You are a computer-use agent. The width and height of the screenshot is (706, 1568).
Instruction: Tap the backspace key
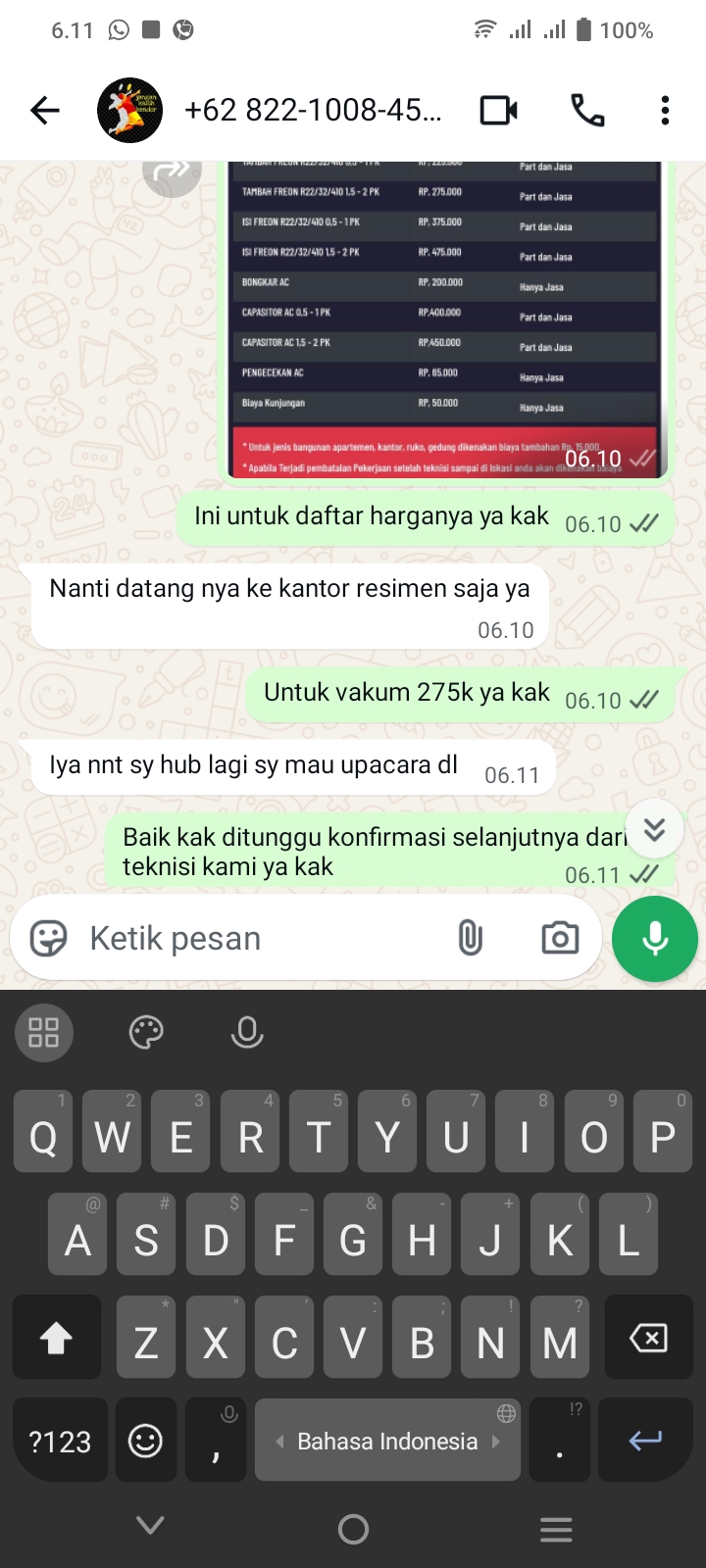click(648, 1339)
